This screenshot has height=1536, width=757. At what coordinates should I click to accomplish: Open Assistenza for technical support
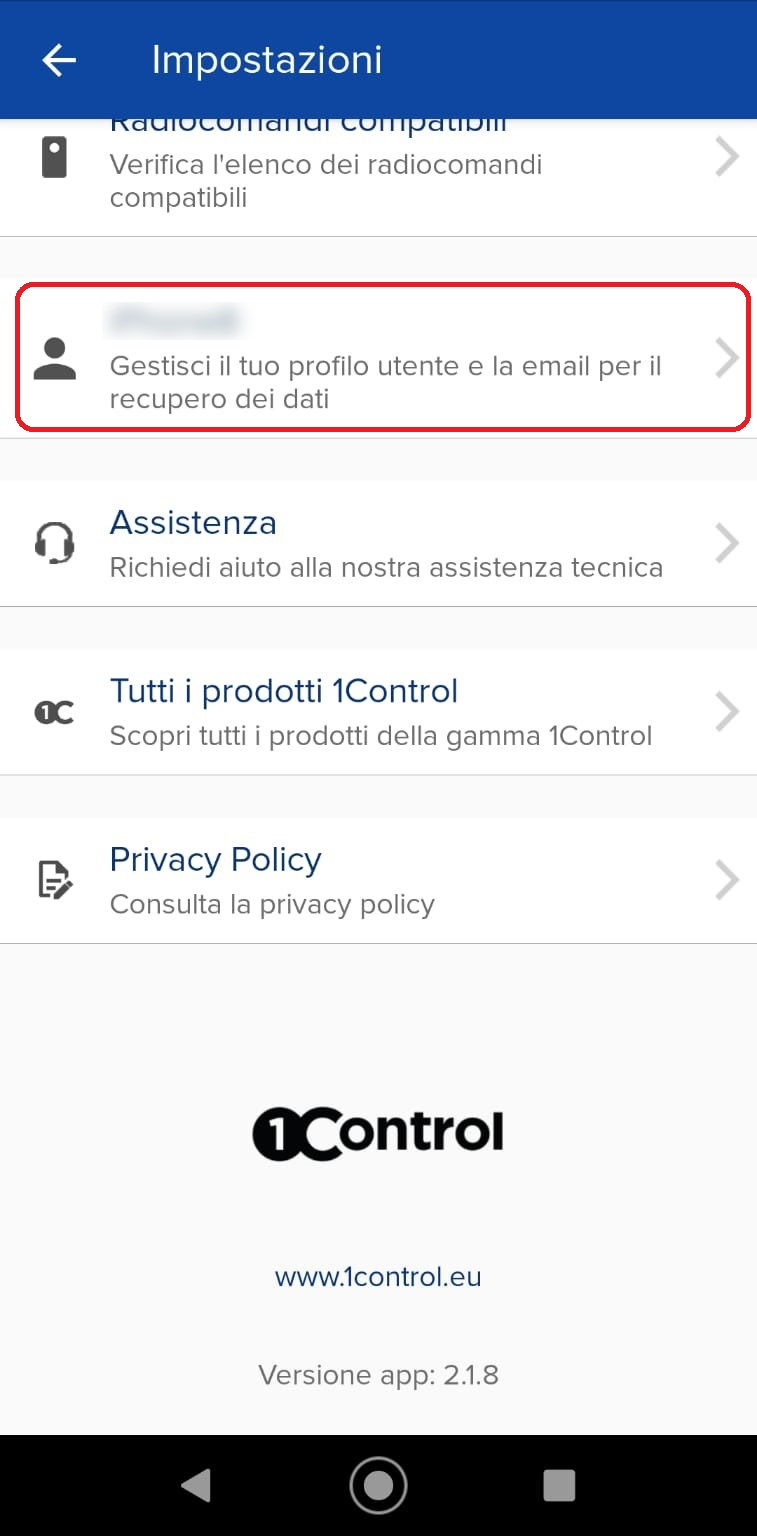coord(378,543)
